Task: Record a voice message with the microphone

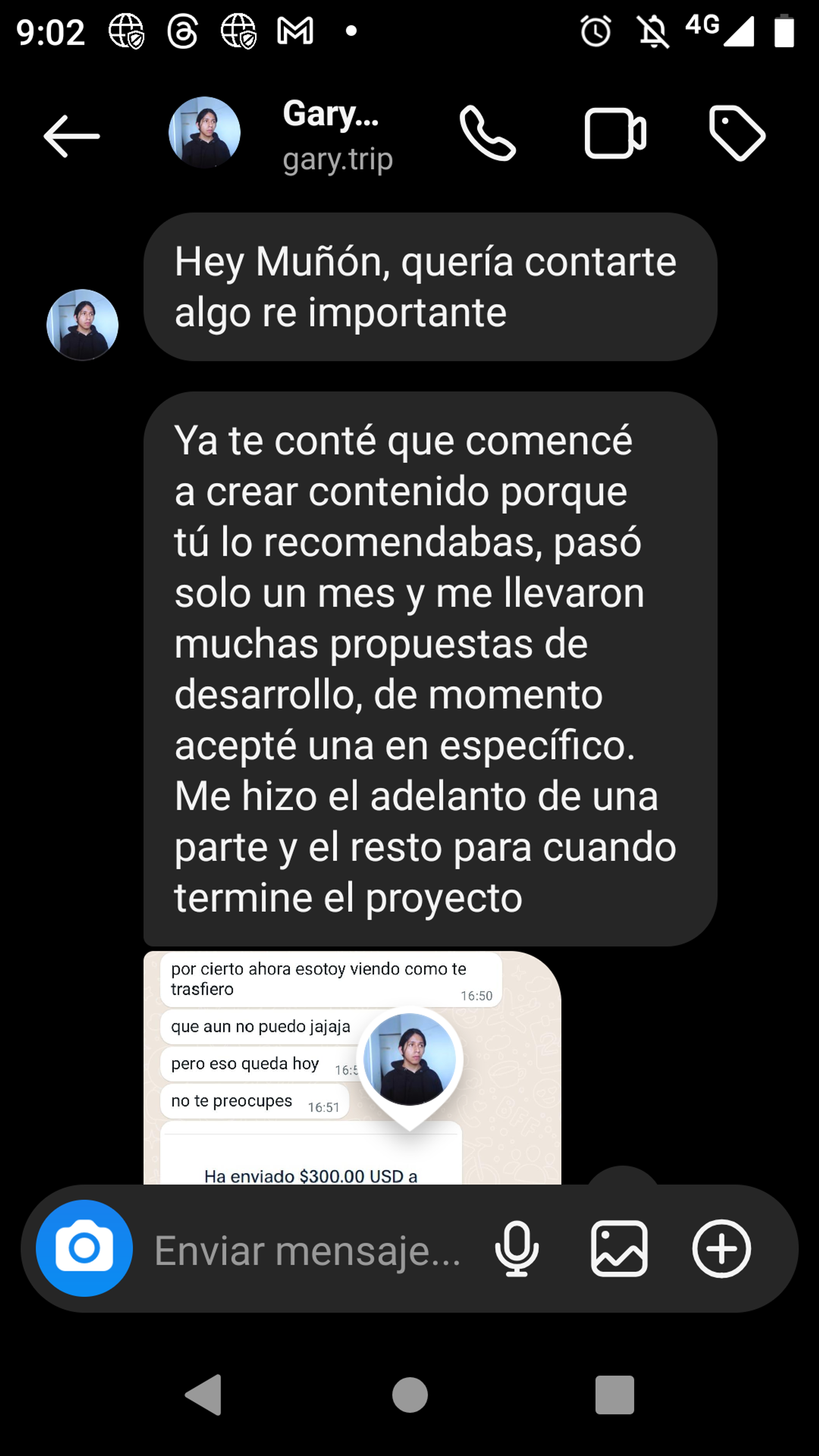Action: [x=517, y=1248]
